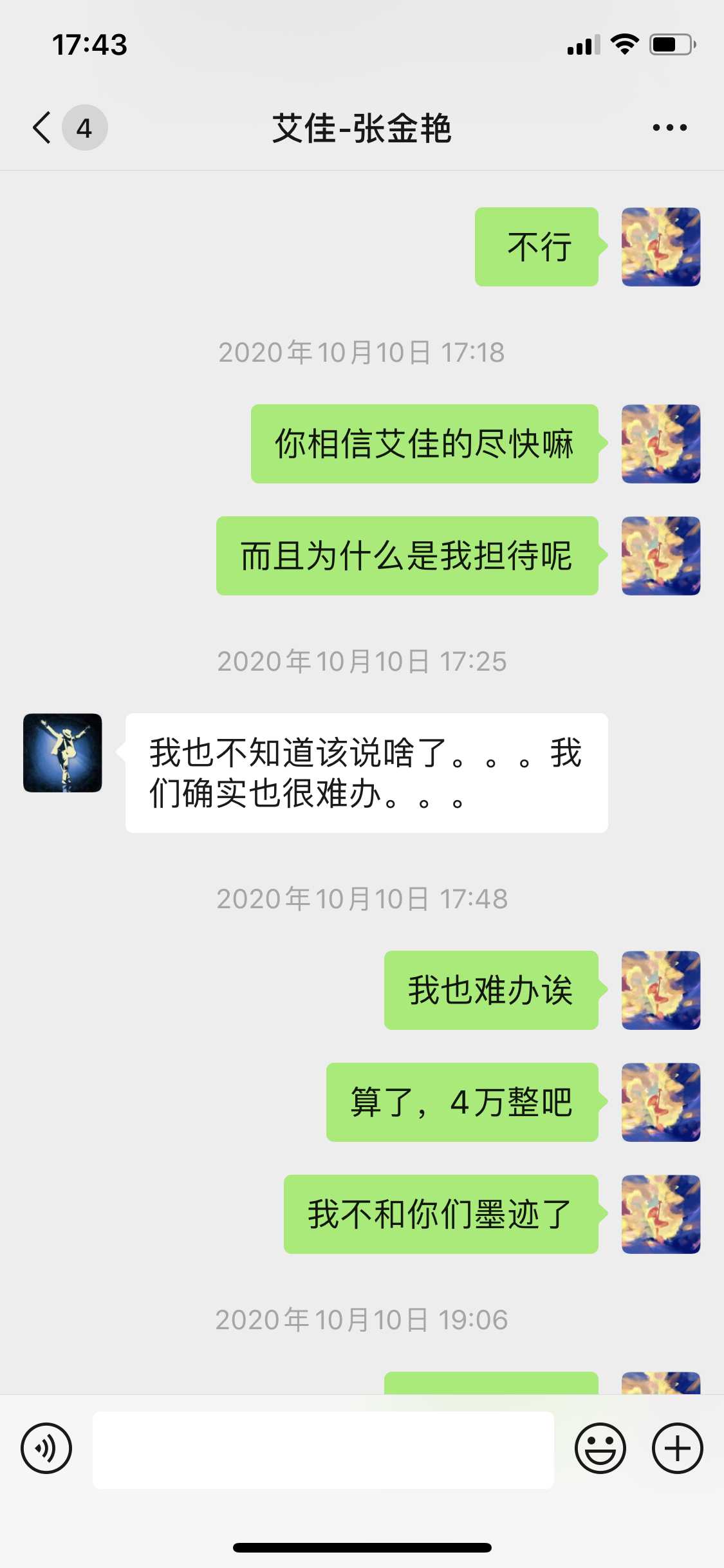Screen dimensions: 724x1568
Task: Tap my avatar next to 不行
Action: click(x=660, y=247)
